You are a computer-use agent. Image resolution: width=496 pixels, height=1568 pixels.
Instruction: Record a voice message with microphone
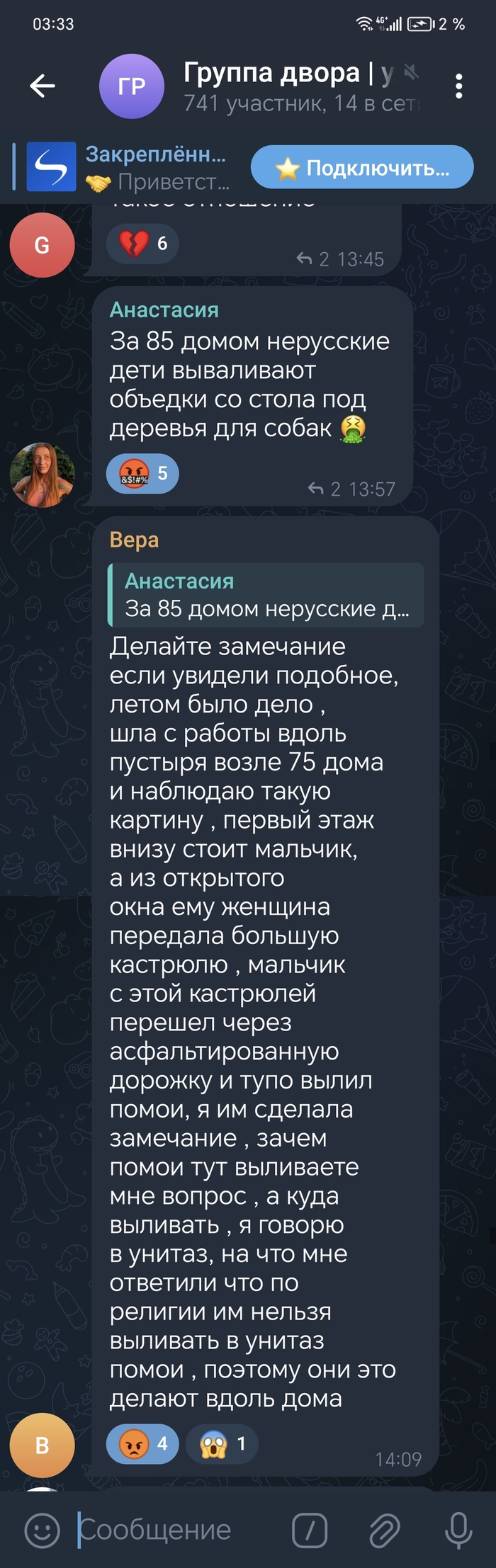[x=458, y=1530]
